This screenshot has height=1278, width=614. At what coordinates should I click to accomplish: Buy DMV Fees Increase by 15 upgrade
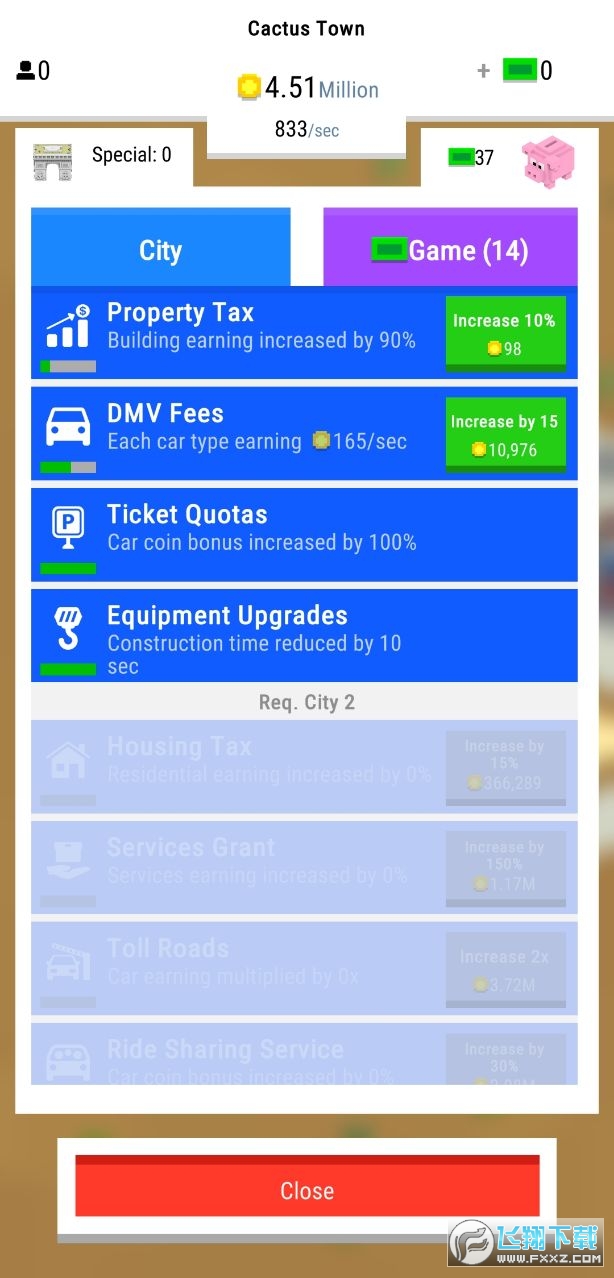505,435
